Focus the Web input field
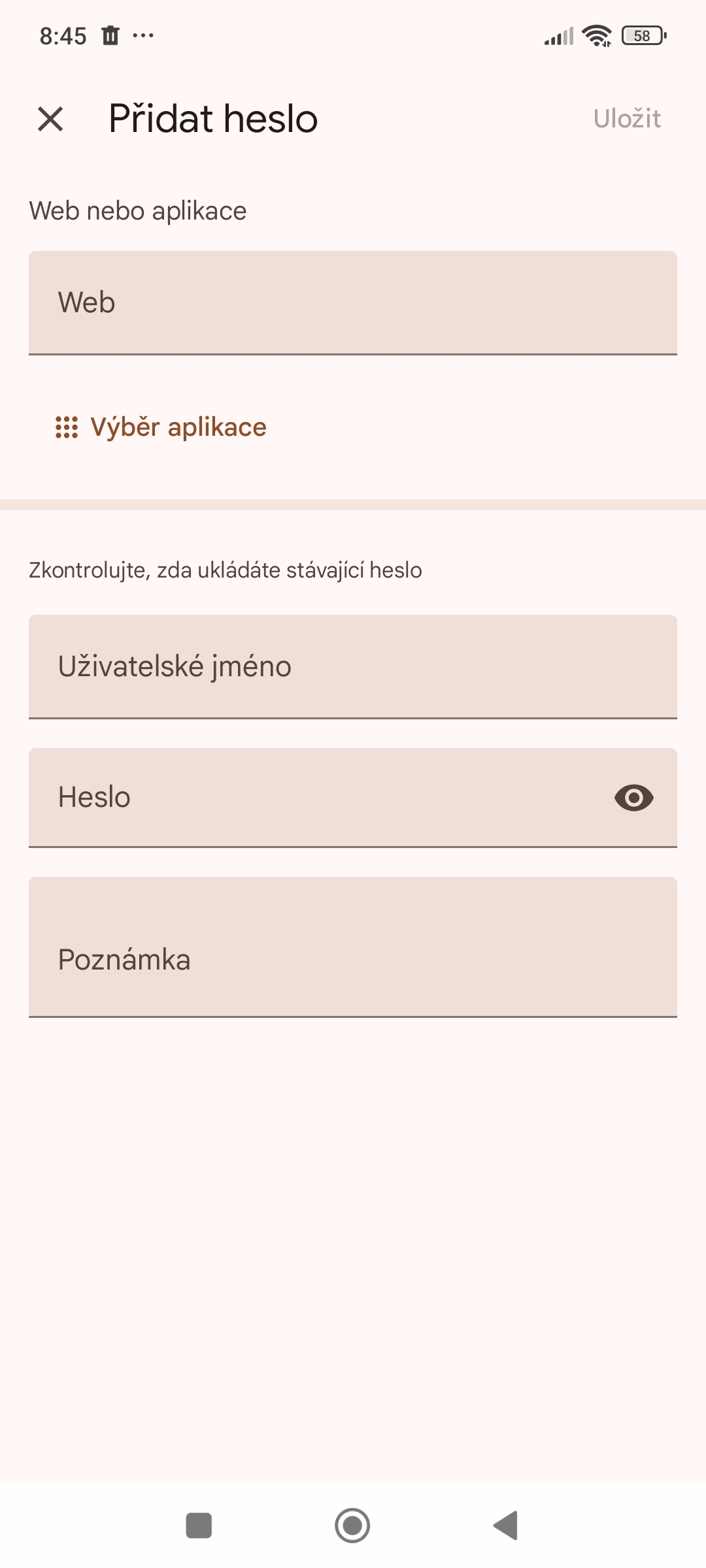Screen dimensions: 706x1568 point(353,303)
